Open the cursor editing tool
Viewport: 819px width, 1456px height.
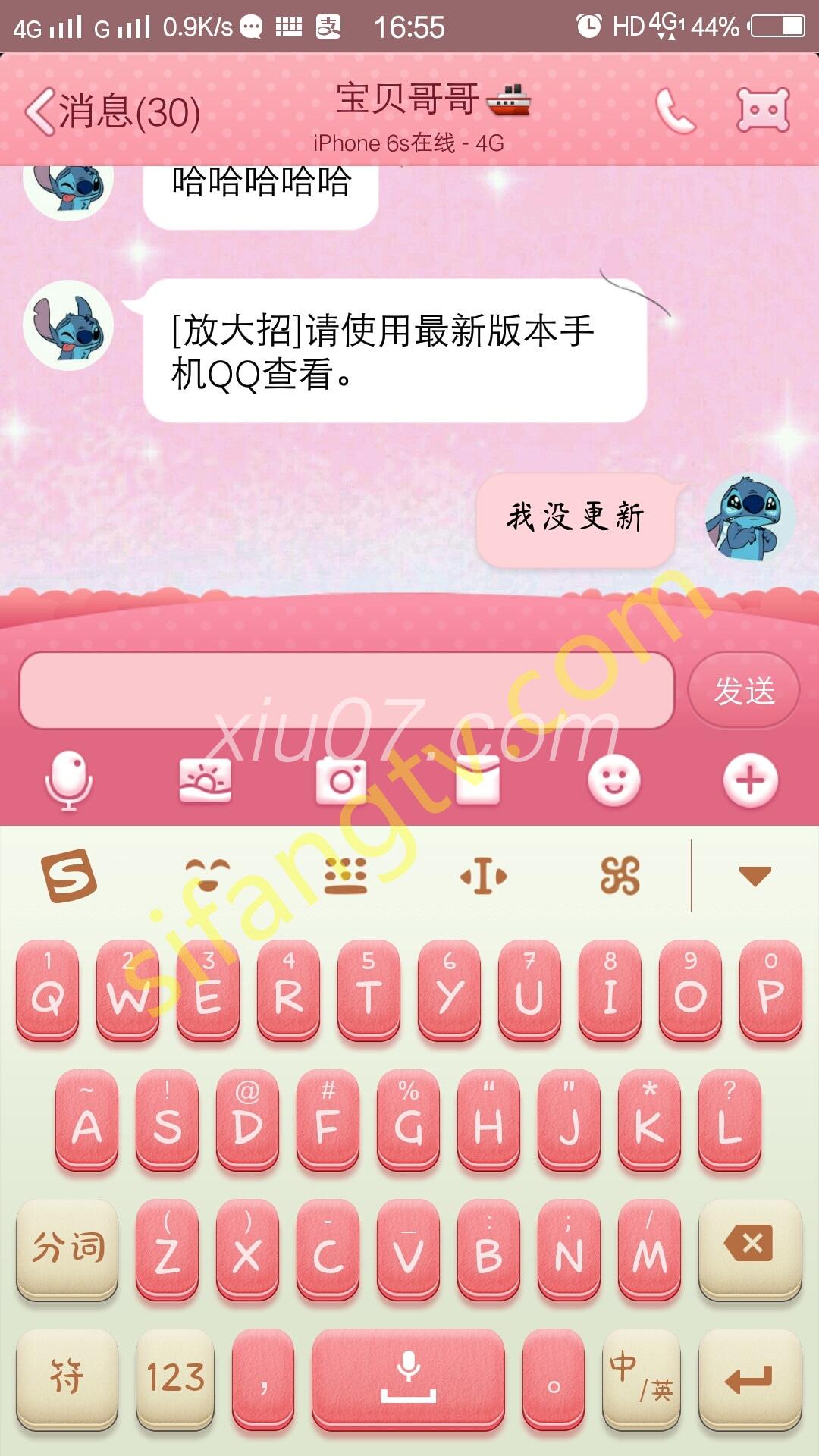coord(483,876)
